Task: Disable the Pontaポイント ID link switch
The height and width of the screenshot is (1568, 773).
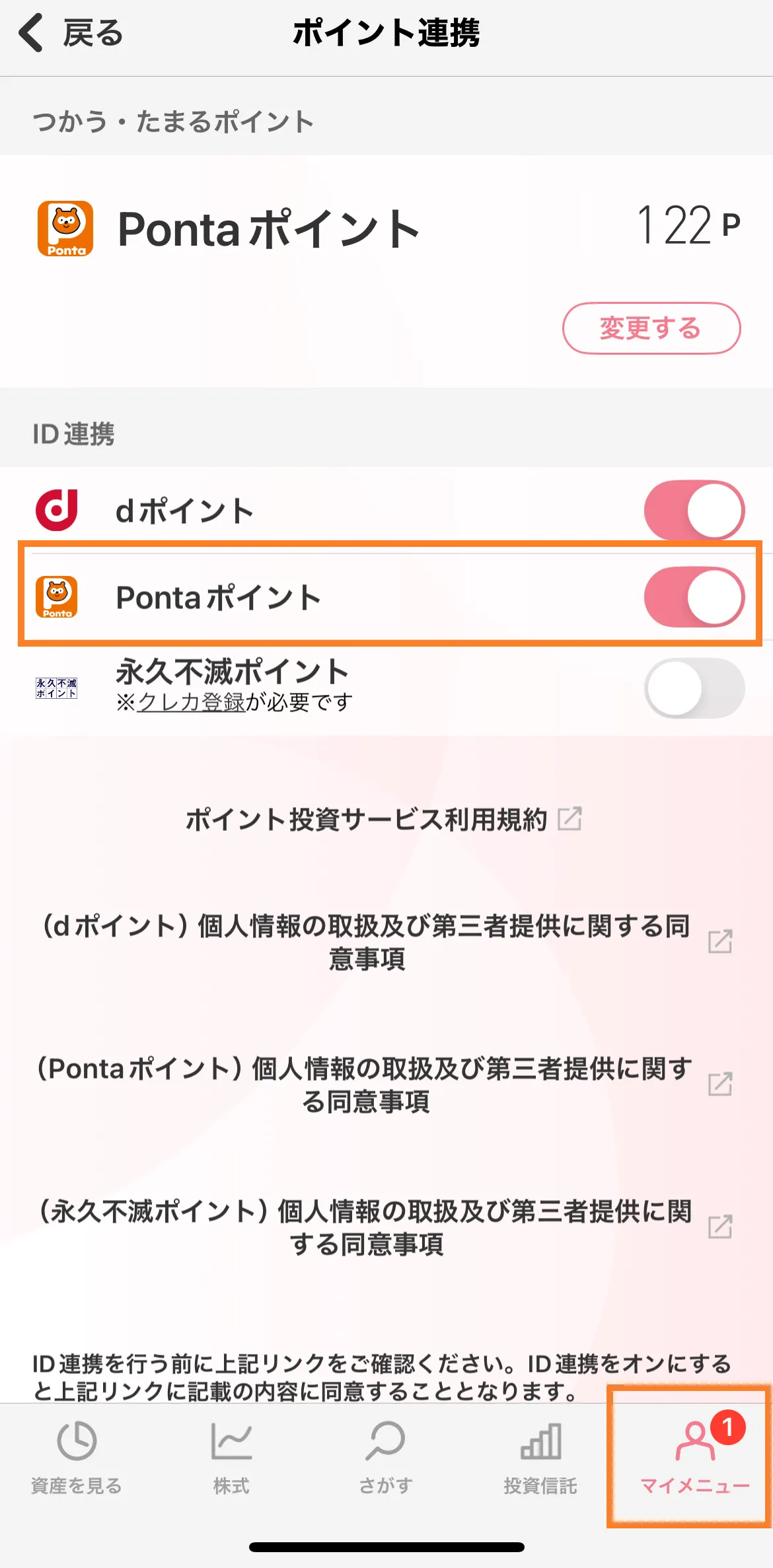Action: [x=694, y=597]
